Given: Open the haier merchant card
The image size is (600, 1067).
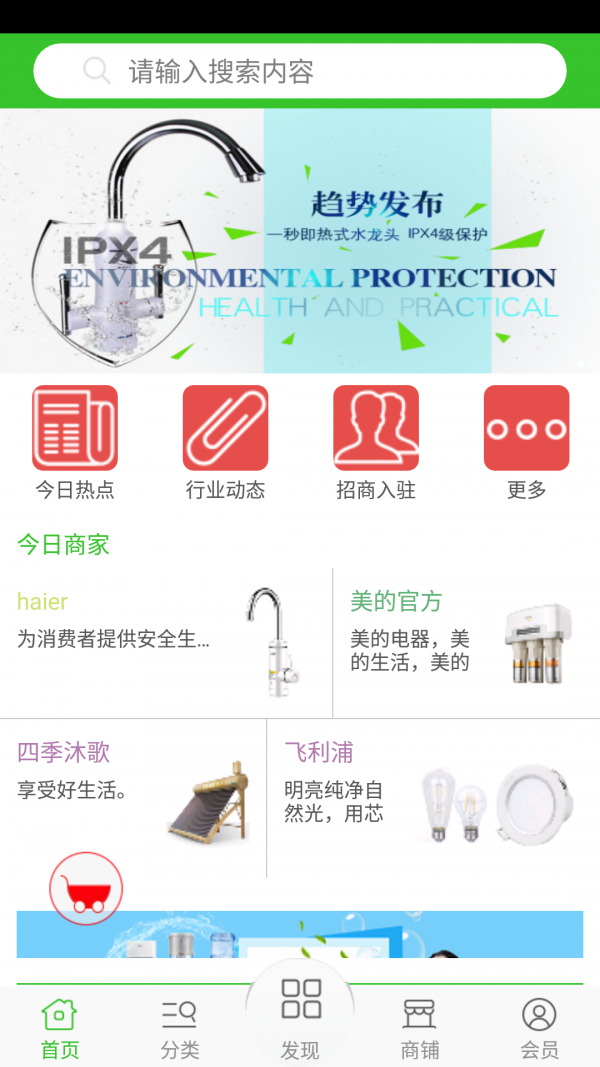Looking at the screenshot, I should 165,642.
